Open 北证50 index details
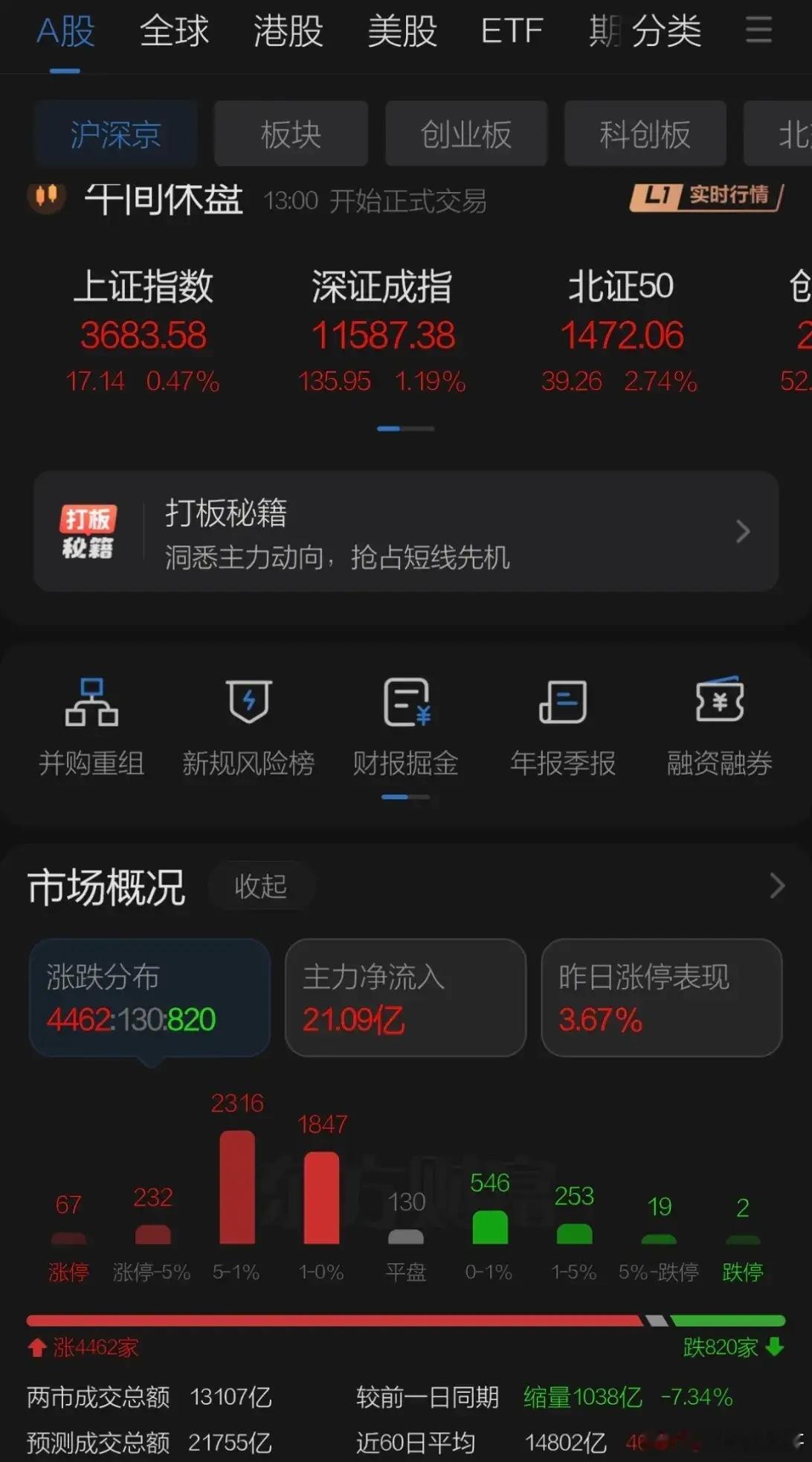The image size is (812, 1462). [621, 332]
